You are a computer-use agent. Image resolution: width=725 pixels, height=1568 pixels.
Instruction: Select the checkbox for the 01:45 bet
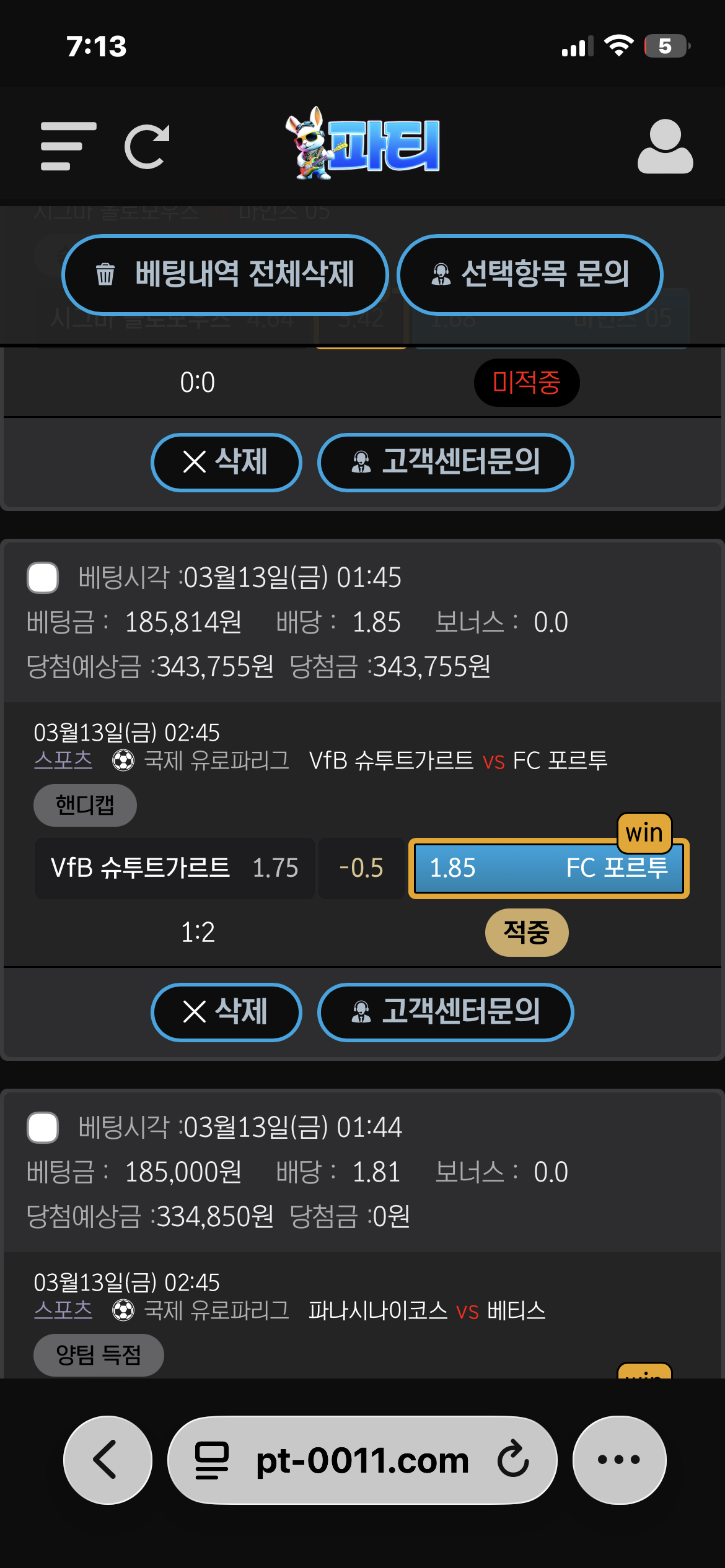coord(43,578)
